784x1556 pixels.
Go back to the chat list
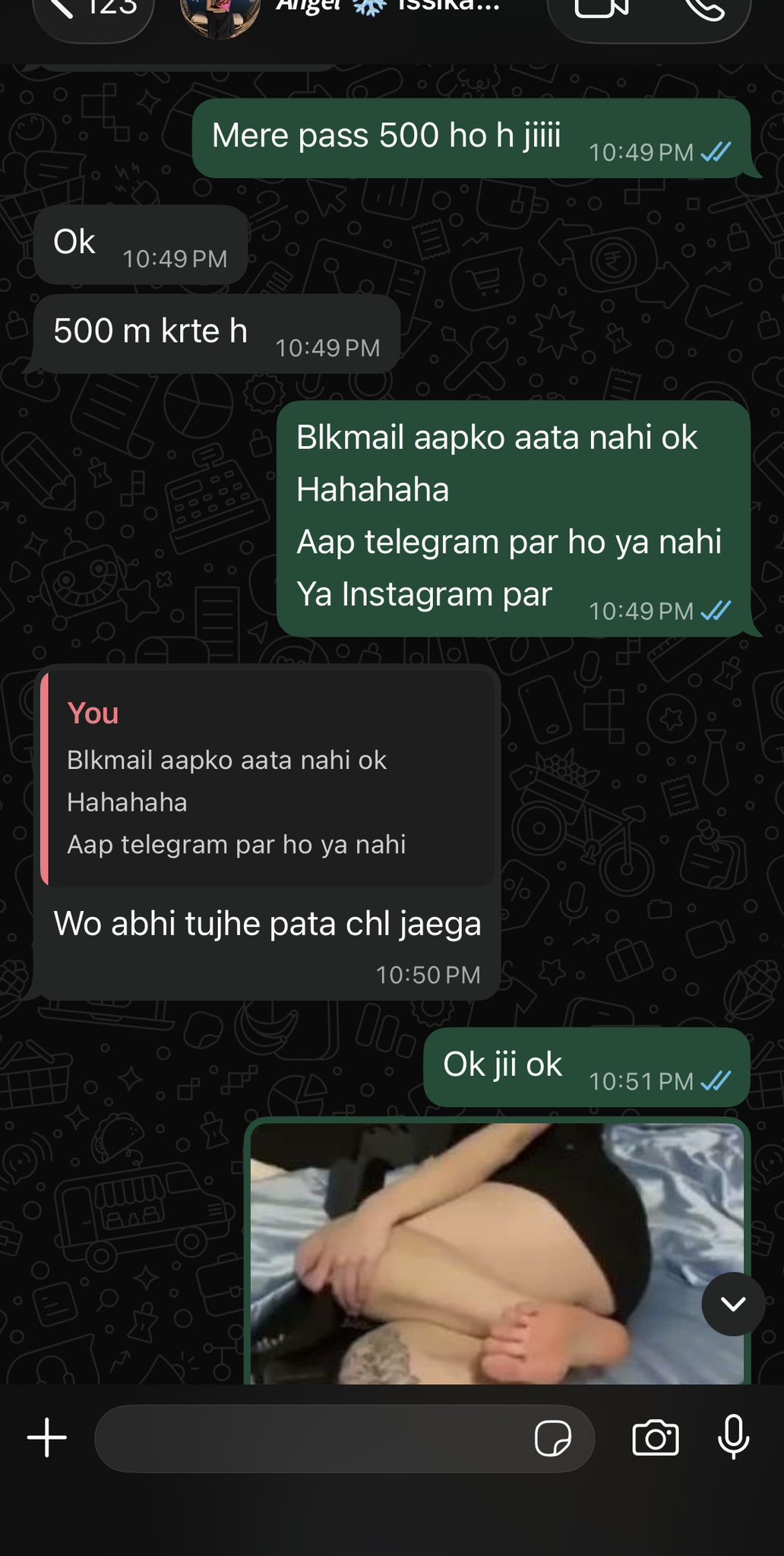91,11
